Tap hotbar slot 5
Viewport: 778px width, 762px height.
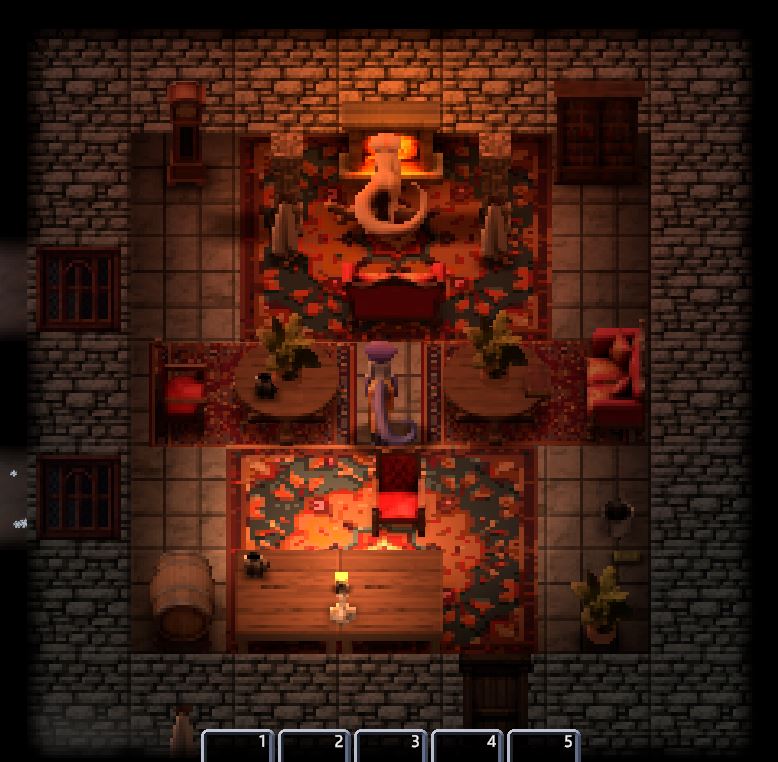tap(543, 747)
